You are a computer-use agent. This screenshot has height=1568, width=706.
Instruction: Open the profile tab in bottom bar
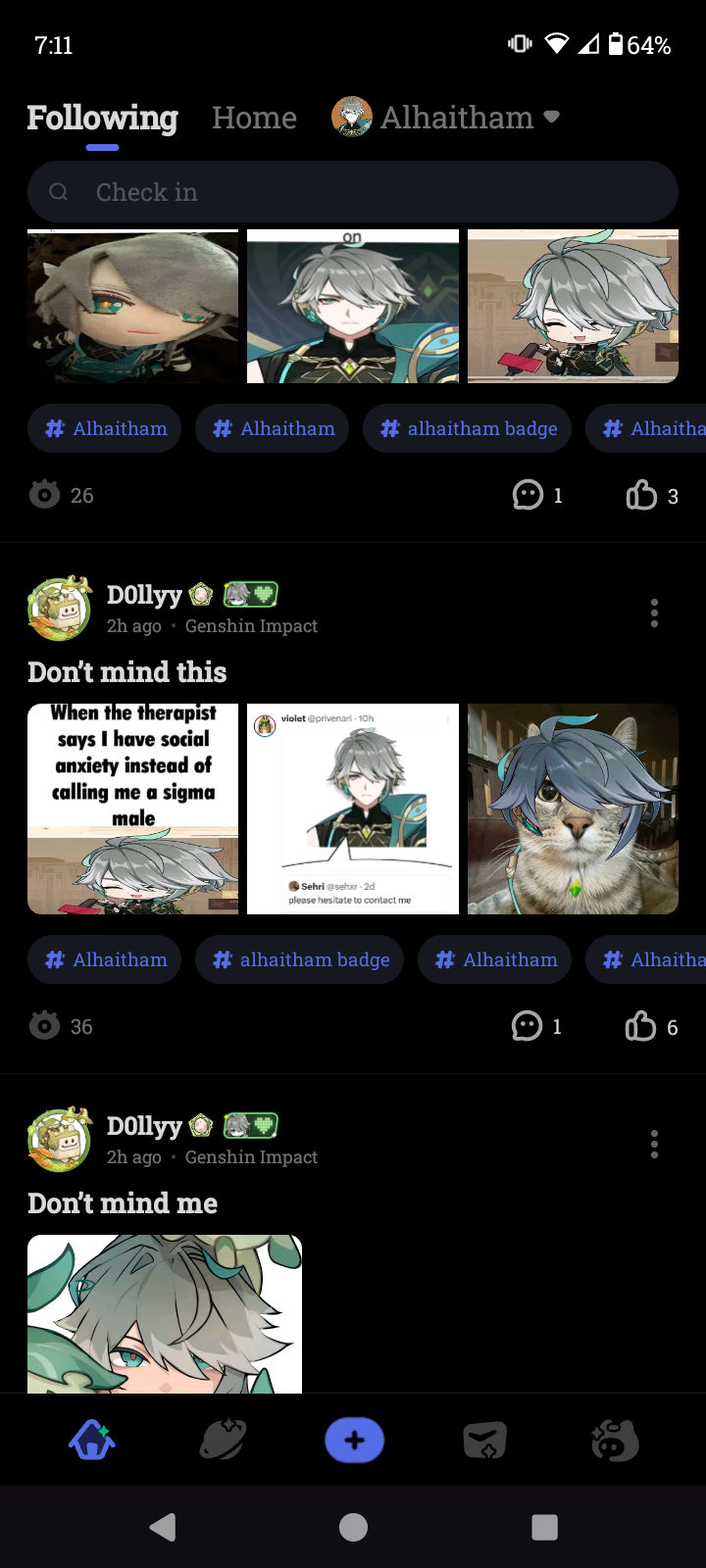615,1441
